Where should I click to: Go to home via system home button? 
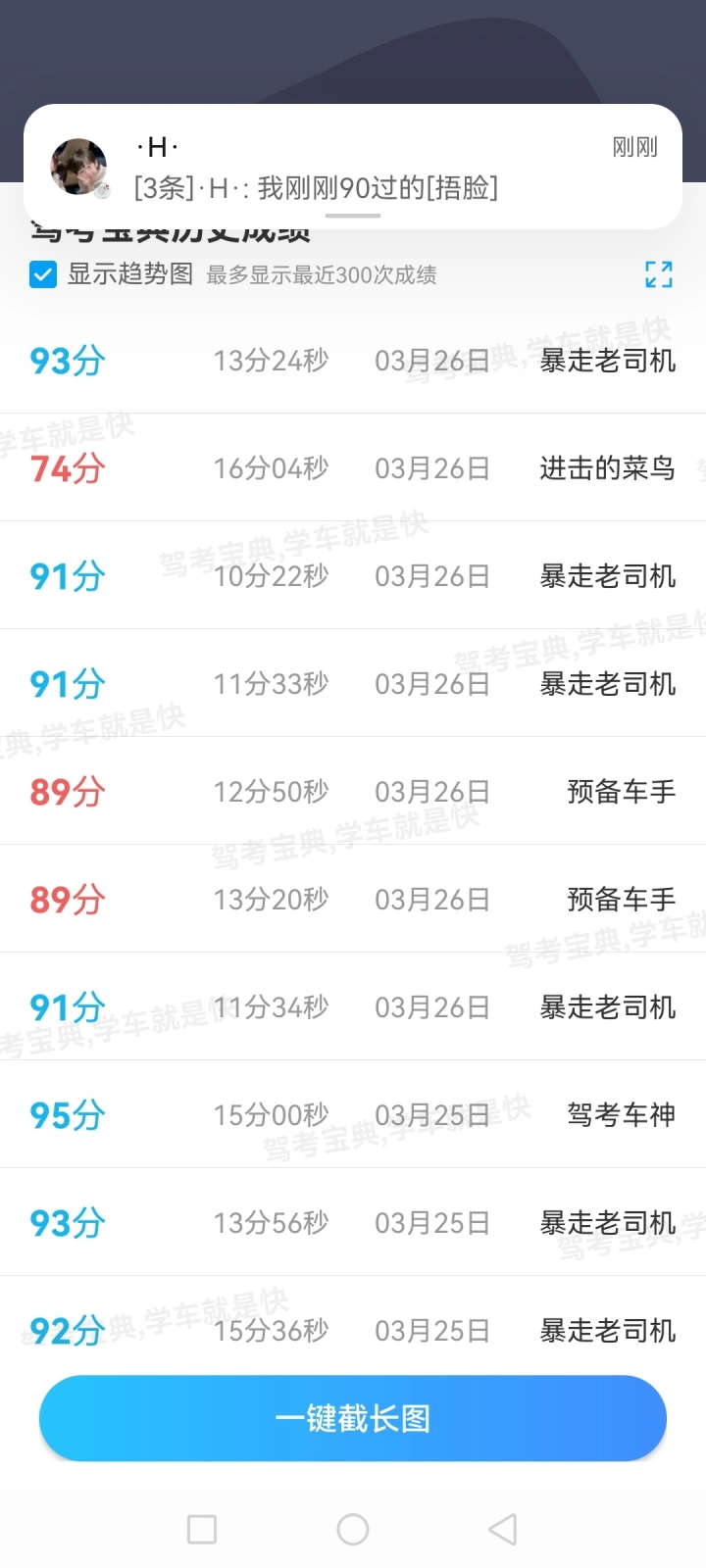[353, 1529]
